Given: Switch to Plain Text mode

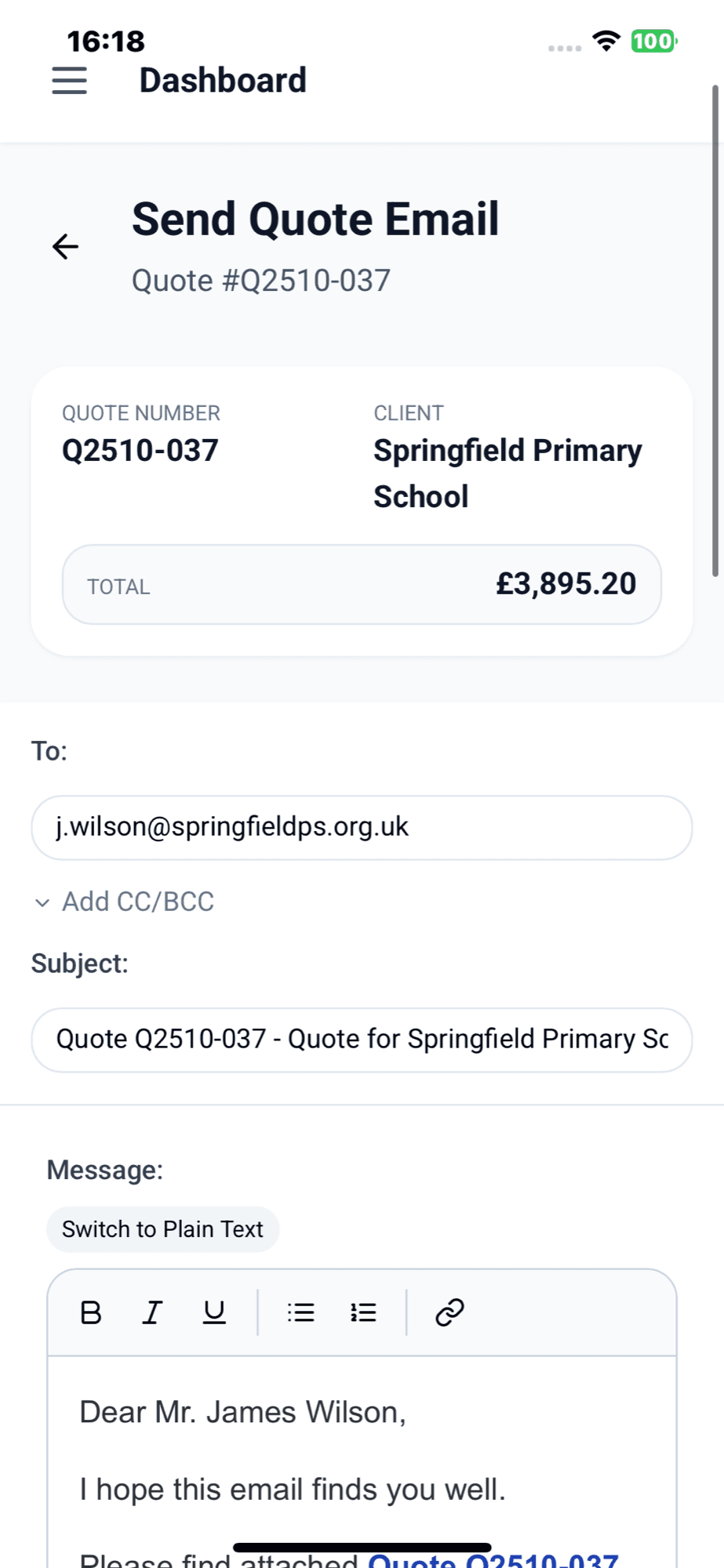Looking at the screenshot, I should click(162, 1229).
